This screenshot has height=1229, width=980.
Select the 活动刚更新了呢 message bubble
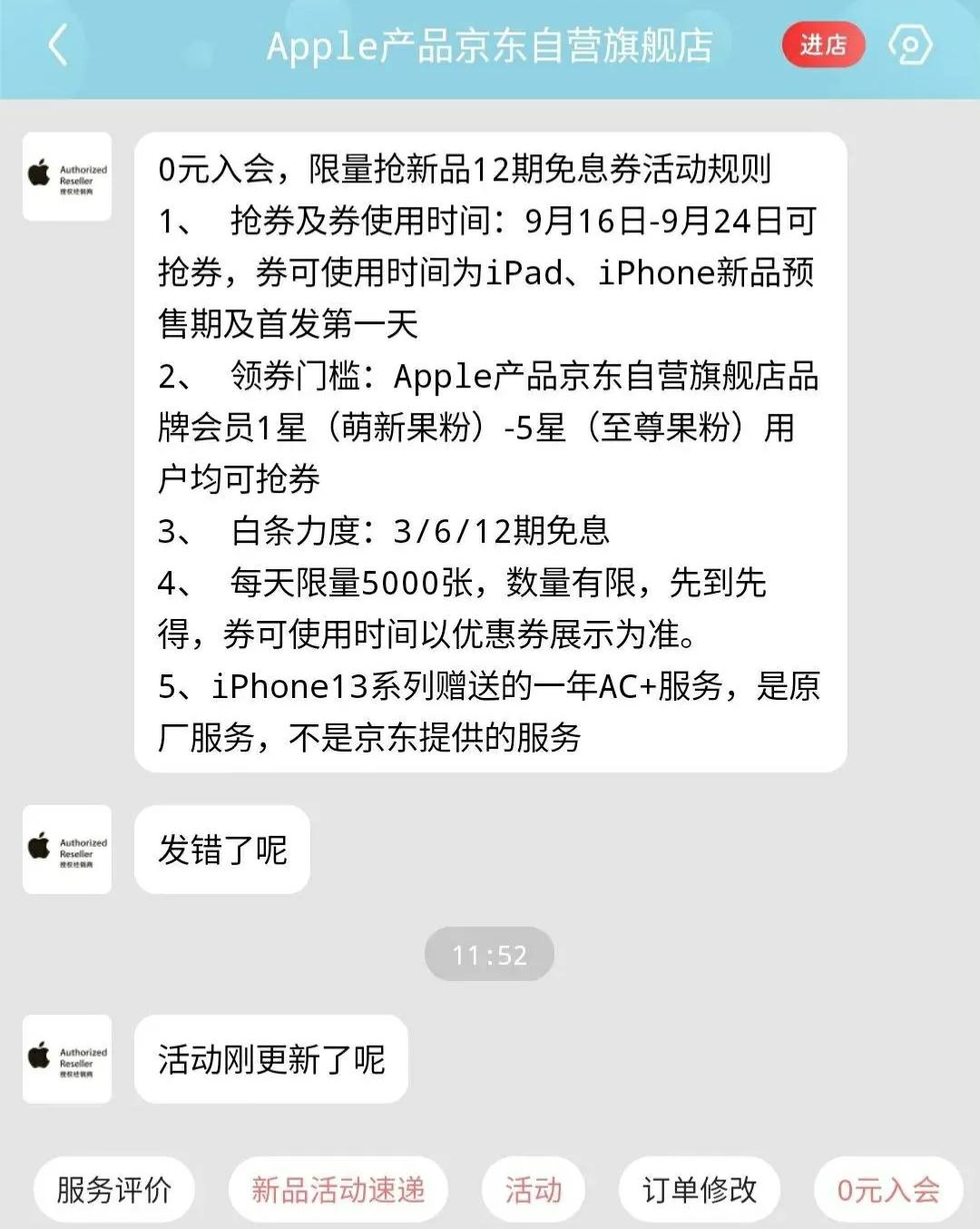271,1060
